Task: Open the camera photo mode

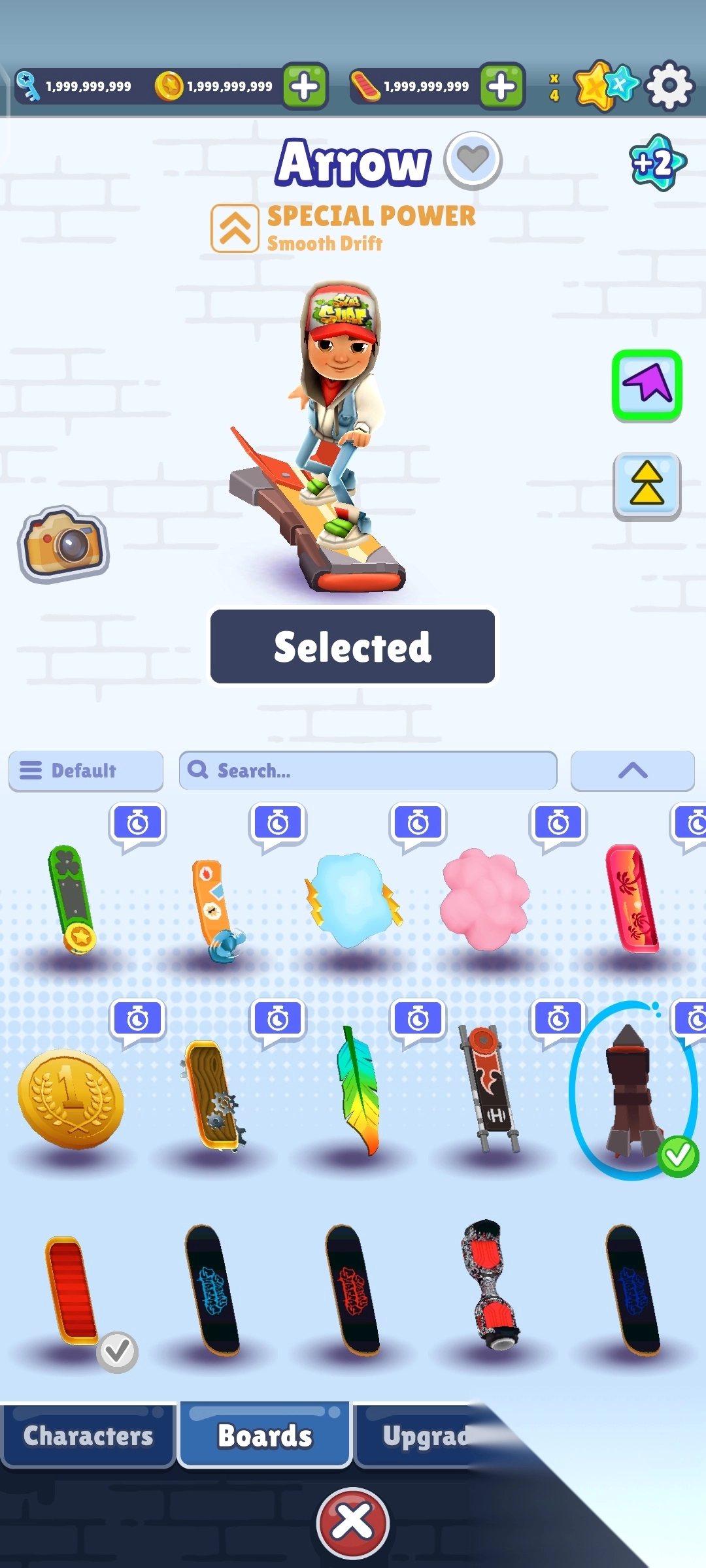Action: 63,544
